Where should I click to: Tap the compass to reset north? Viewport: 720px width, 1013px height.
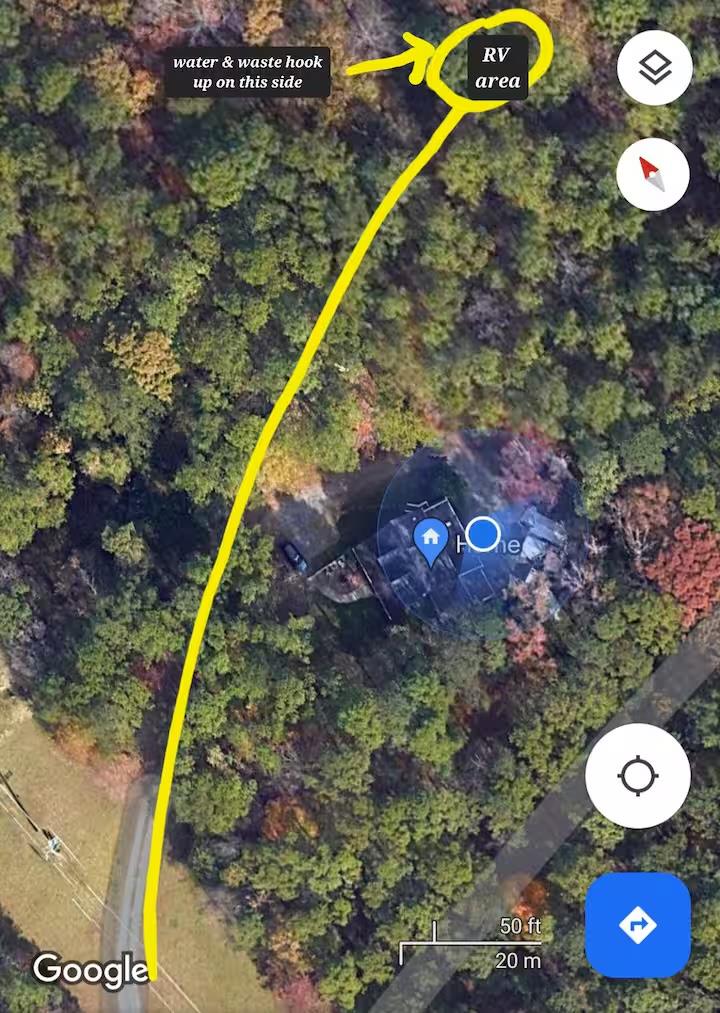coord(652,175)
